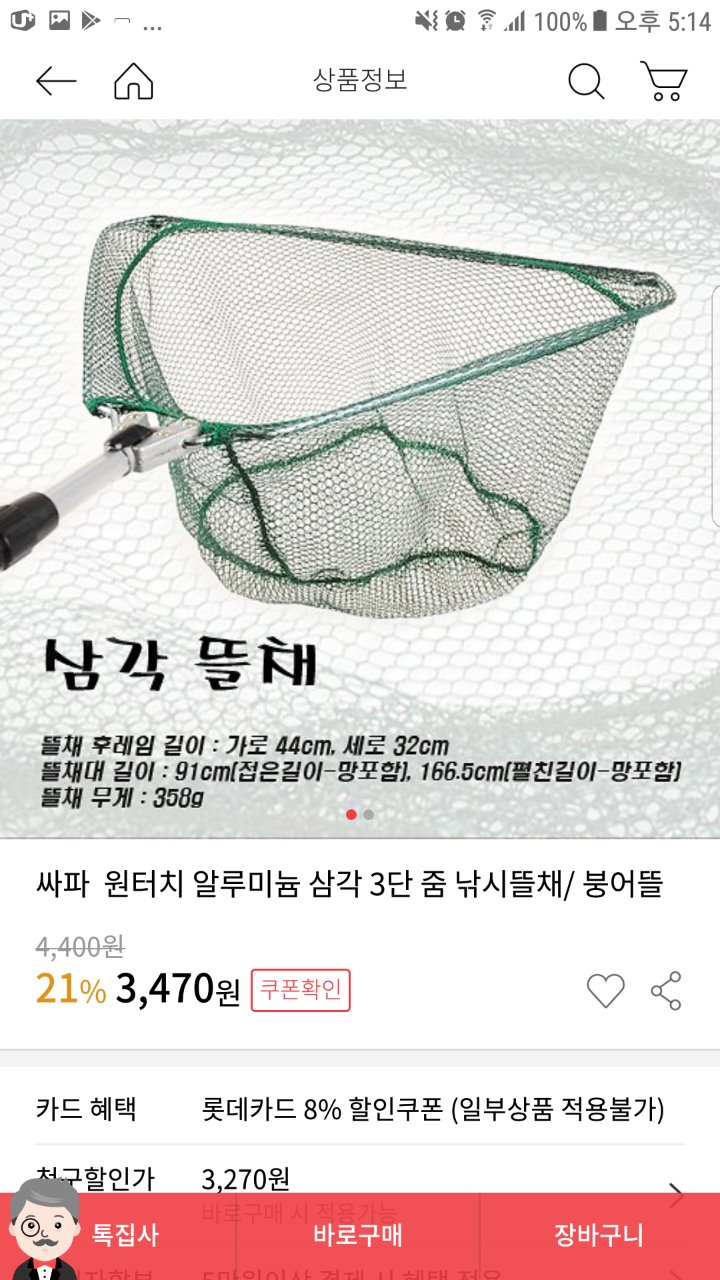Open the shopping cart icon

(664, 81)
